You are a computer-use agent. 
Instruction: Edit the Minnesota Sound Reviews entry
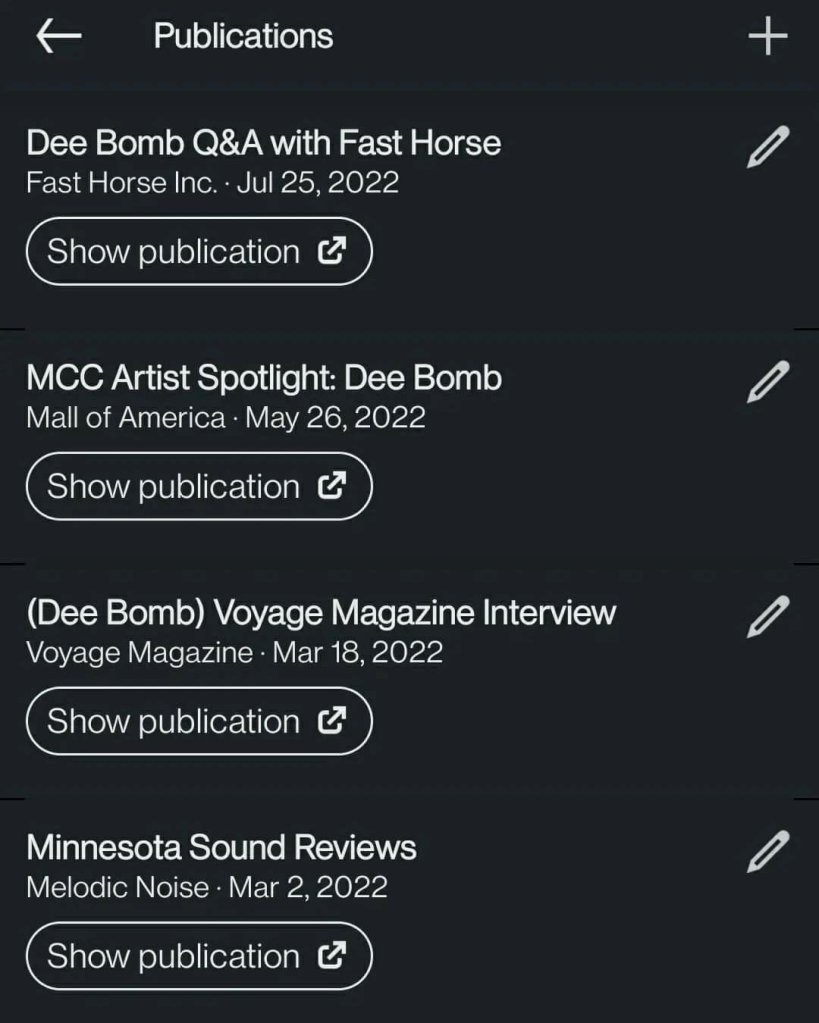[768, 851]
